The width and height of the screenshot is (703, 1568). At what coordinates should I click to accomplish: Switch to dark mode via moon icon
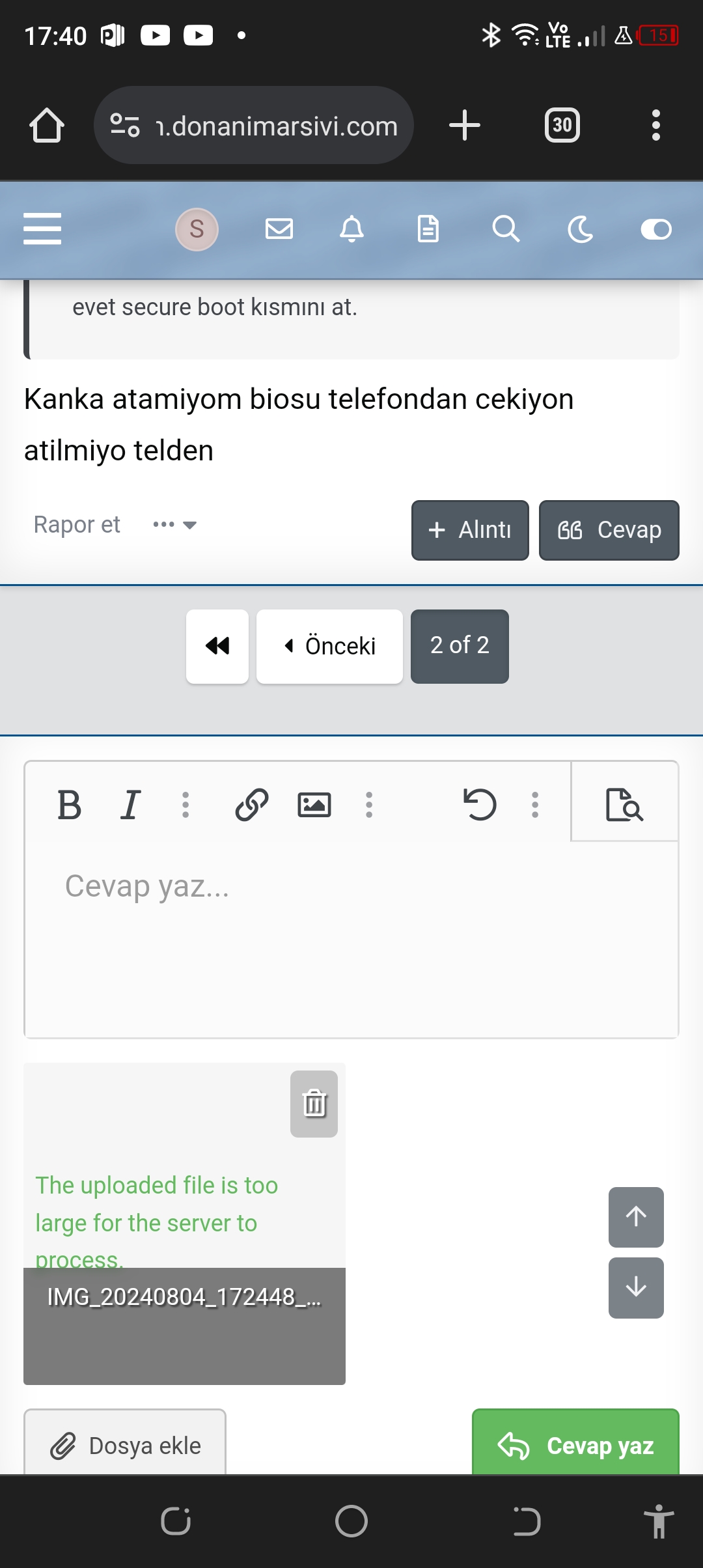pyautogui.click(x=581, y=229)
